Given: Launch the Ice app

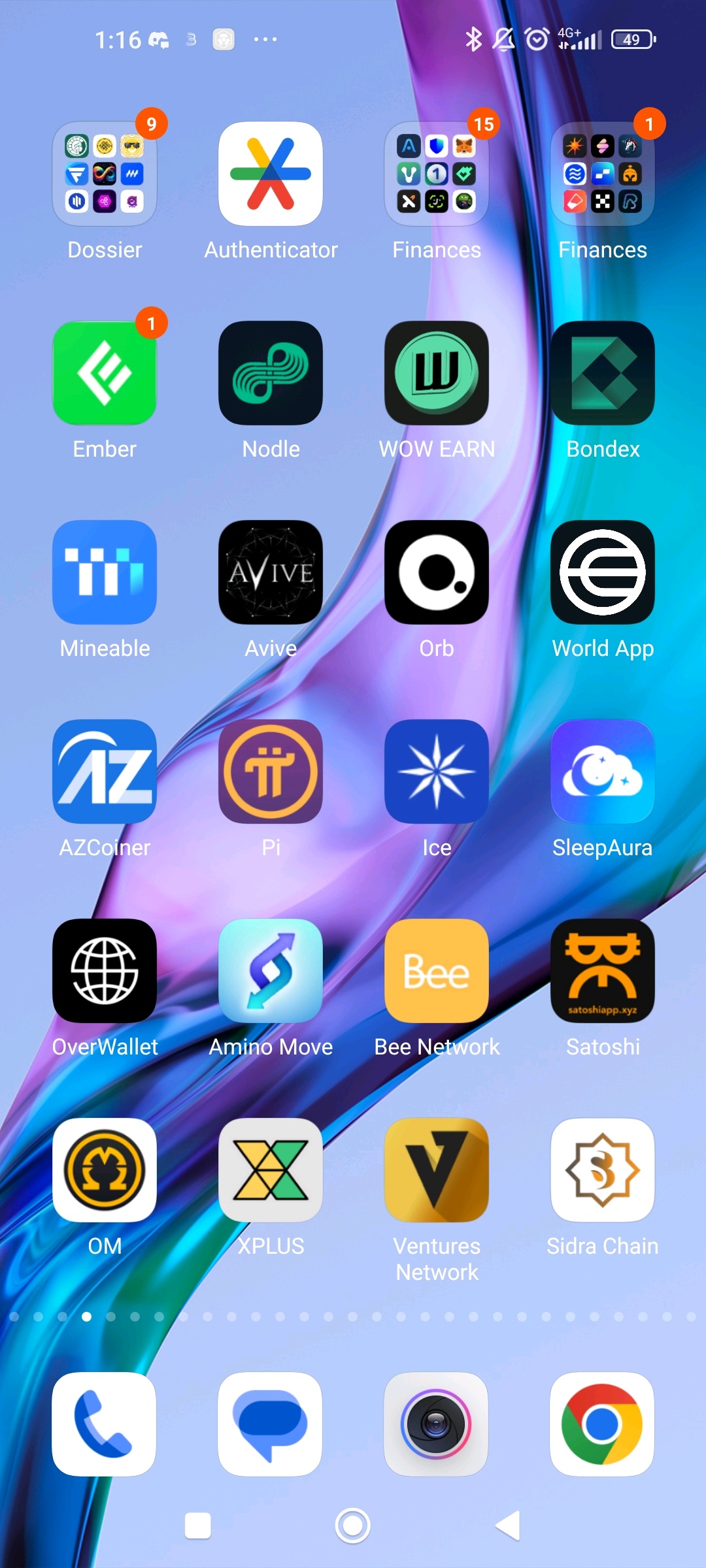Looking at the screenshot, I should pos(437,772).
